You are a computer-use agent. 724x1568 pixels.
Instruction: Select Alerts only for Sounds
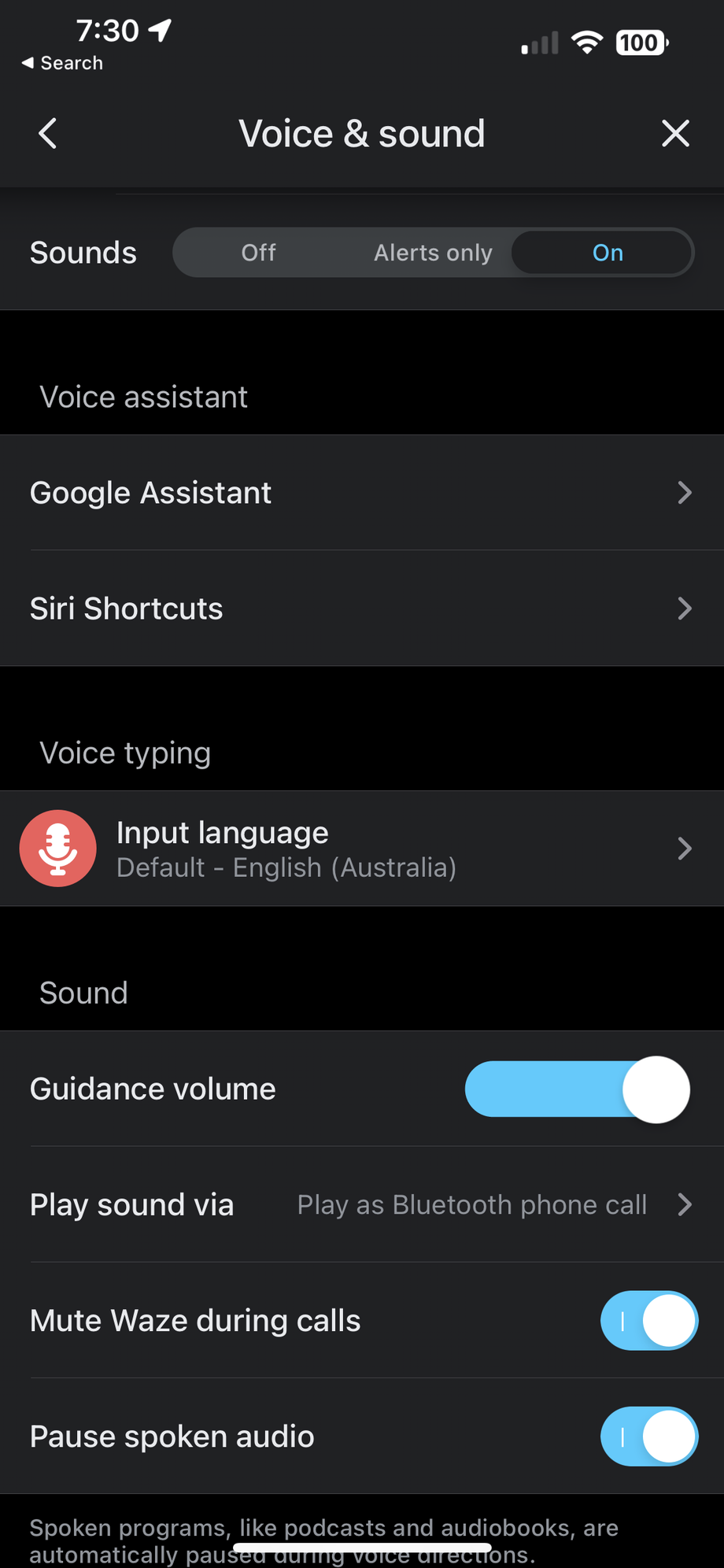point(433,253)
